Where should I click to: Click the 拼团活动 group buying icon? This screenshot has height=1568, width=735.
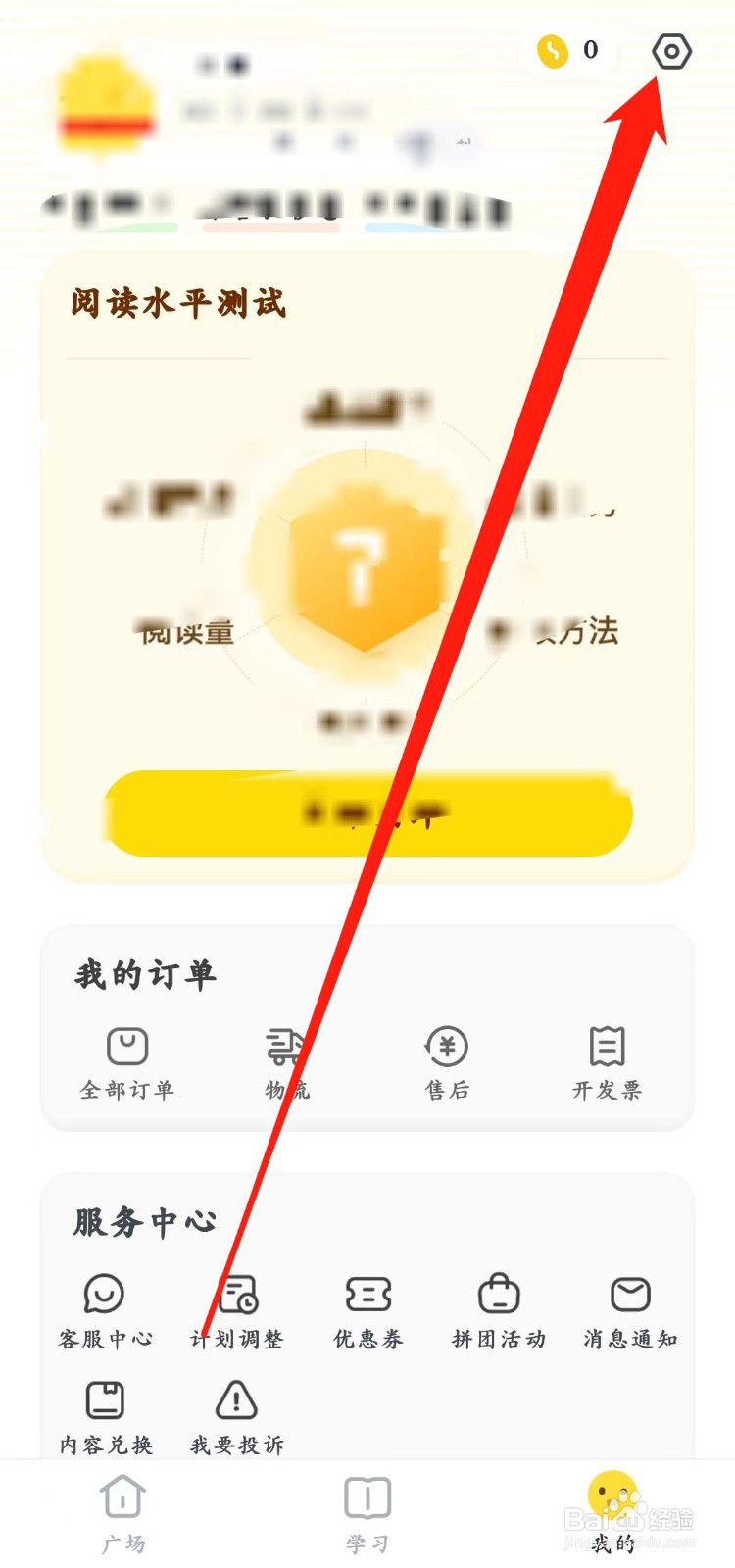click(x=498, y=1296)
